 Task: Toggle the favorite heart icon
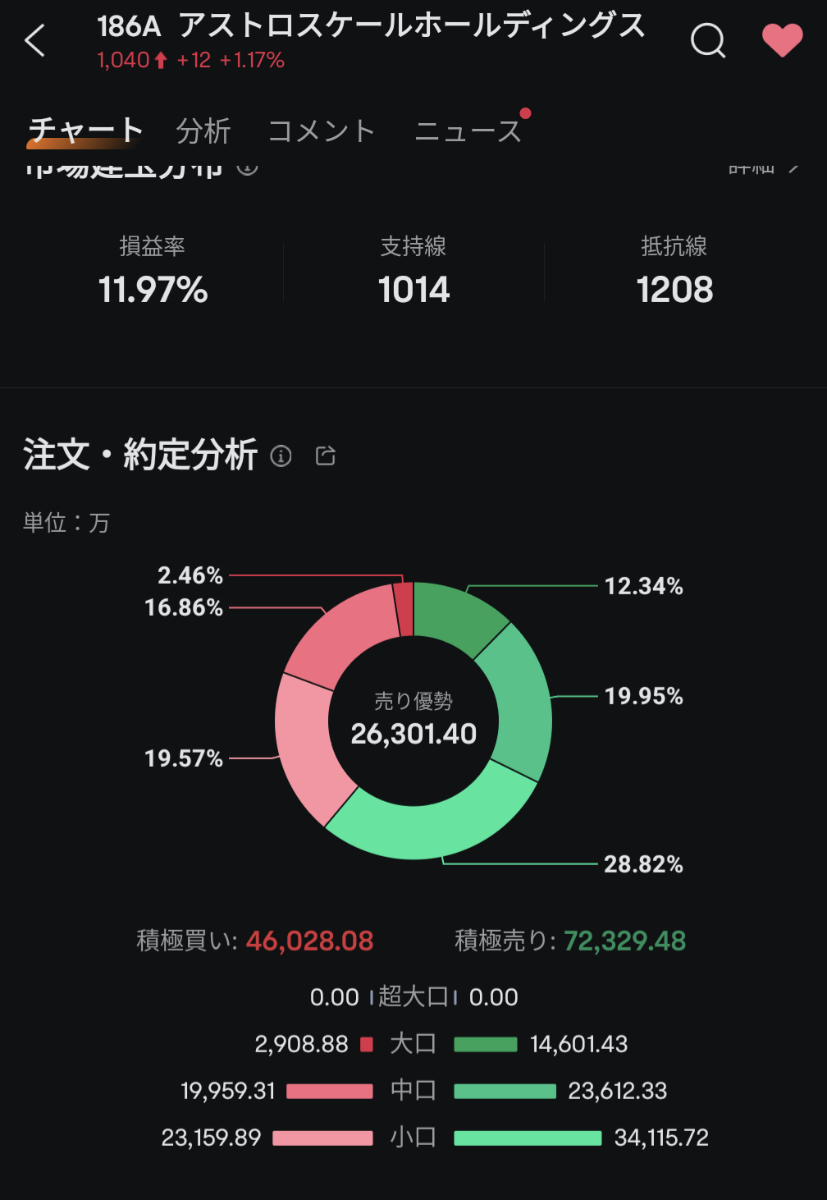point(782,41)
